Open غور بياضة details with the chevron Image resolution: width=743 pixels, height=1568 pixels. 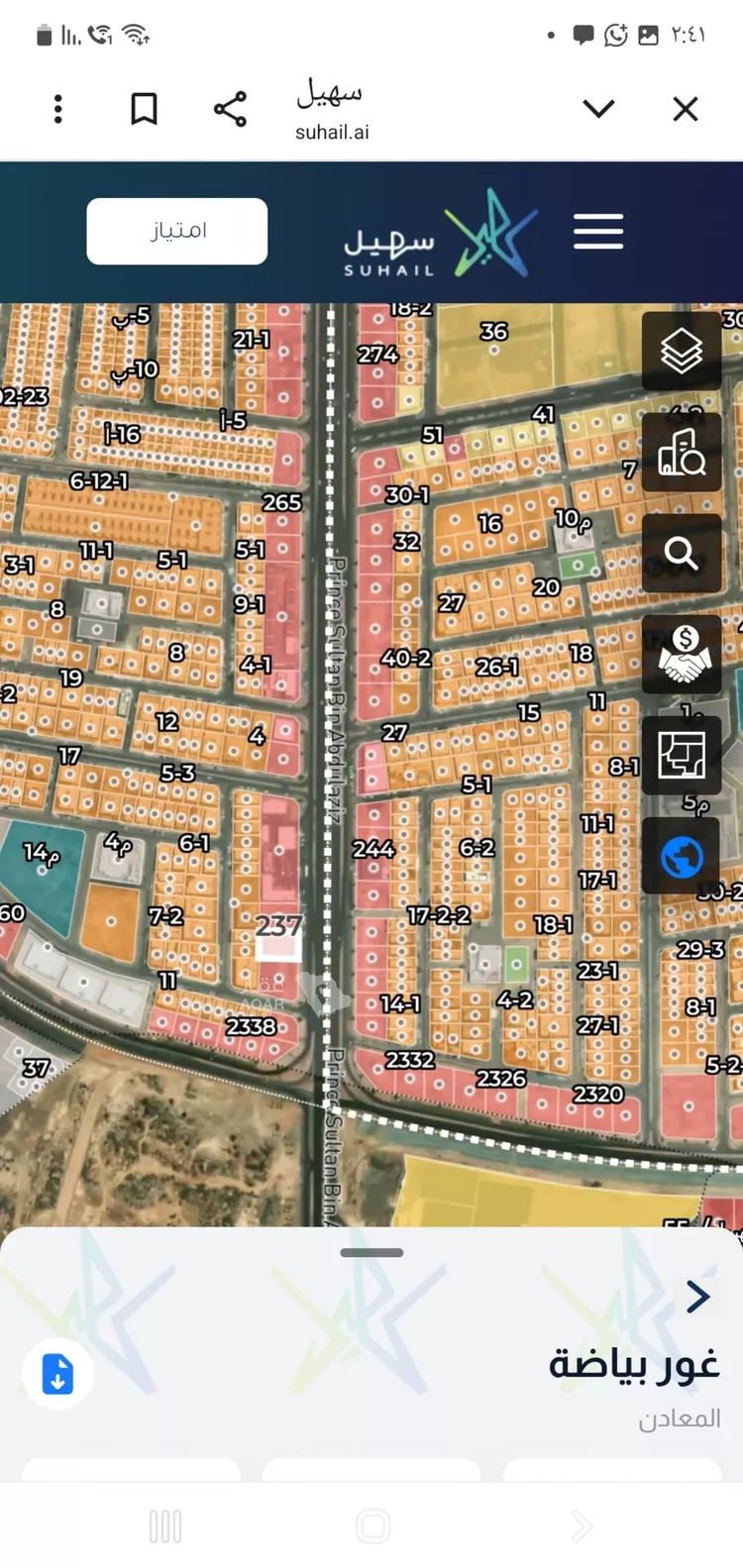[x=698, y=1296]
